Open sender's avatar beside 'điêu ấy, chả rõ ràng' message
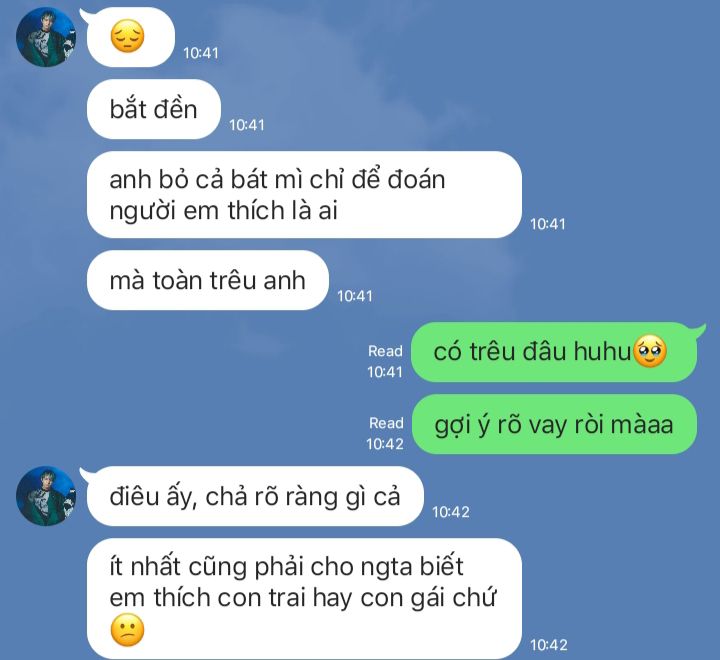This screenshot has height=660, width=720. pyautogui.click(x=47, y=496)
